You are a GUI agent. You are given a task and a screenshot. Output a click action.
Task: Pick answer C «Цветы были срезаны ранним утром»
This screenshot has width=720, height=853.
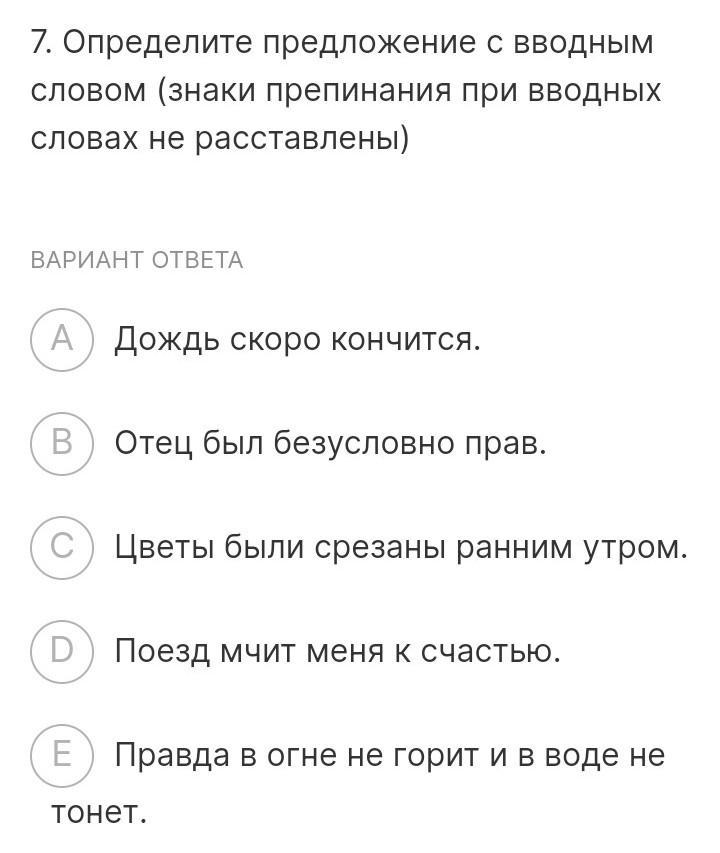coord(62,547)
